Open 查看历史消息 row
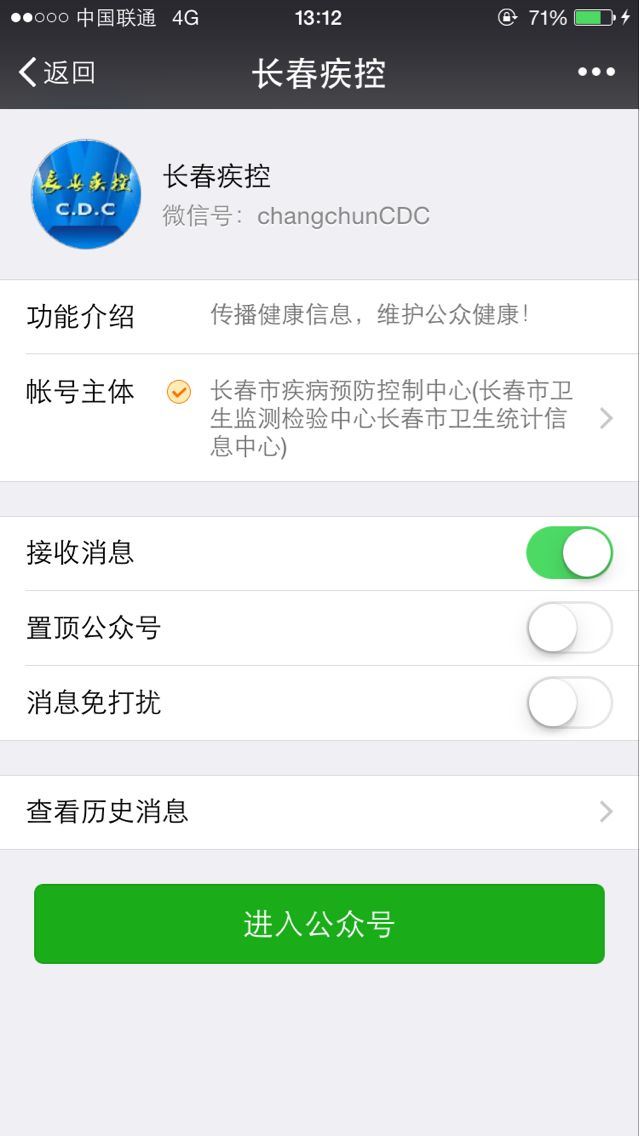Image resolution: width=639 pixels, height=1136 pixels. 320,812
